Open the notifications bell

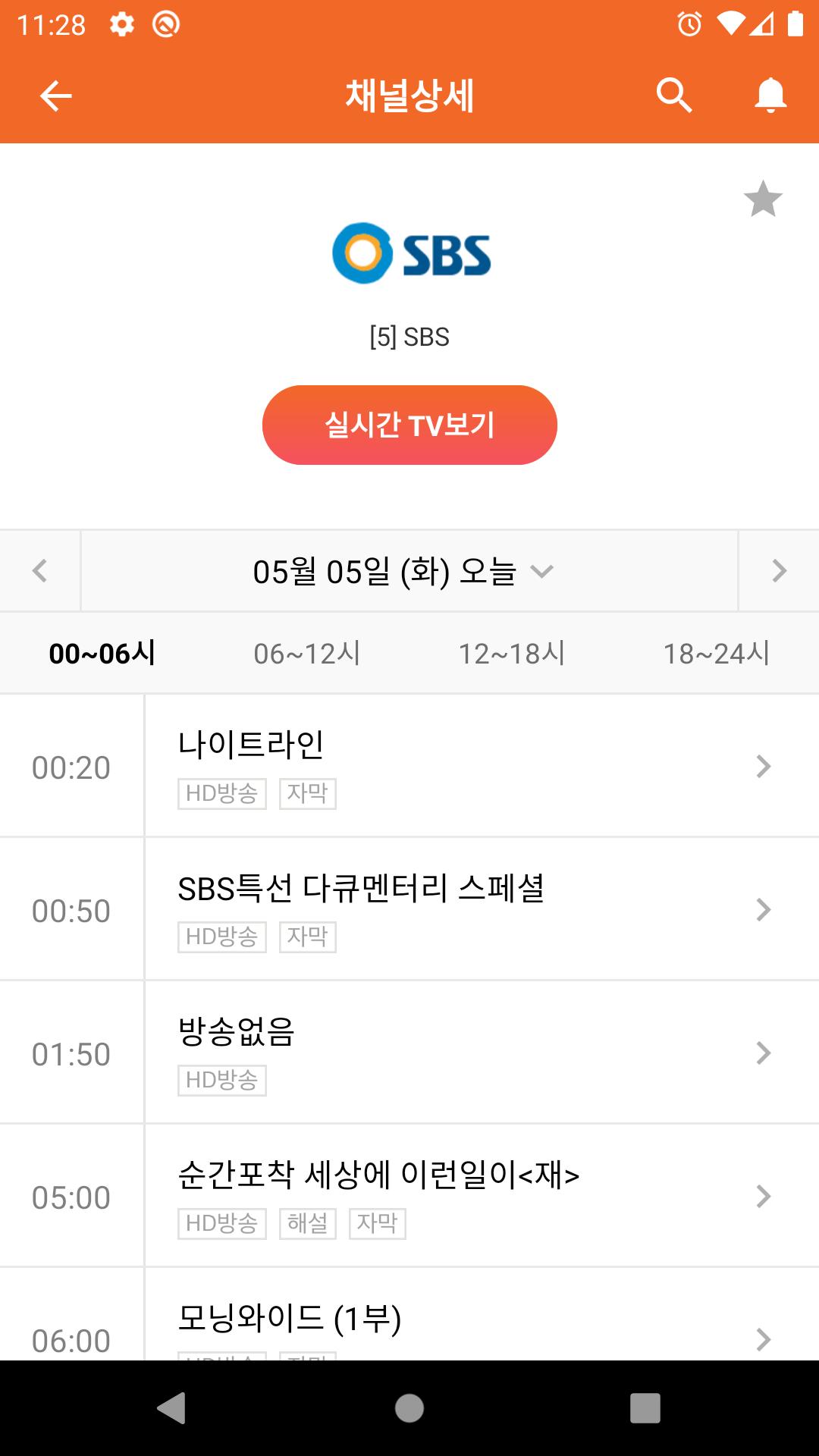(770, 96)
